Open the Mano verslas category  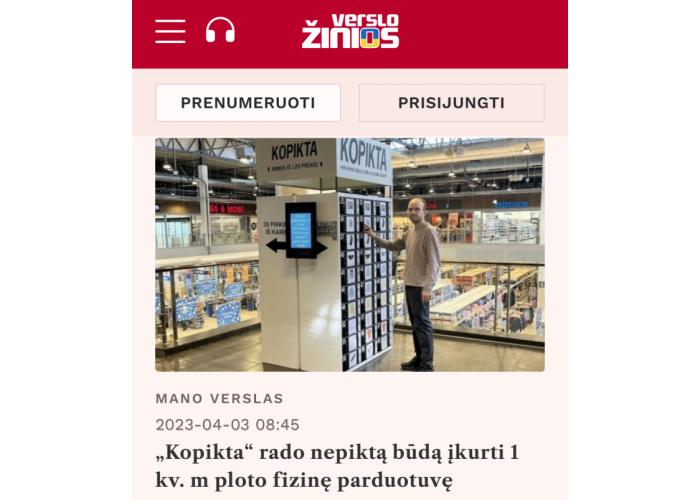tap(219, 398)
